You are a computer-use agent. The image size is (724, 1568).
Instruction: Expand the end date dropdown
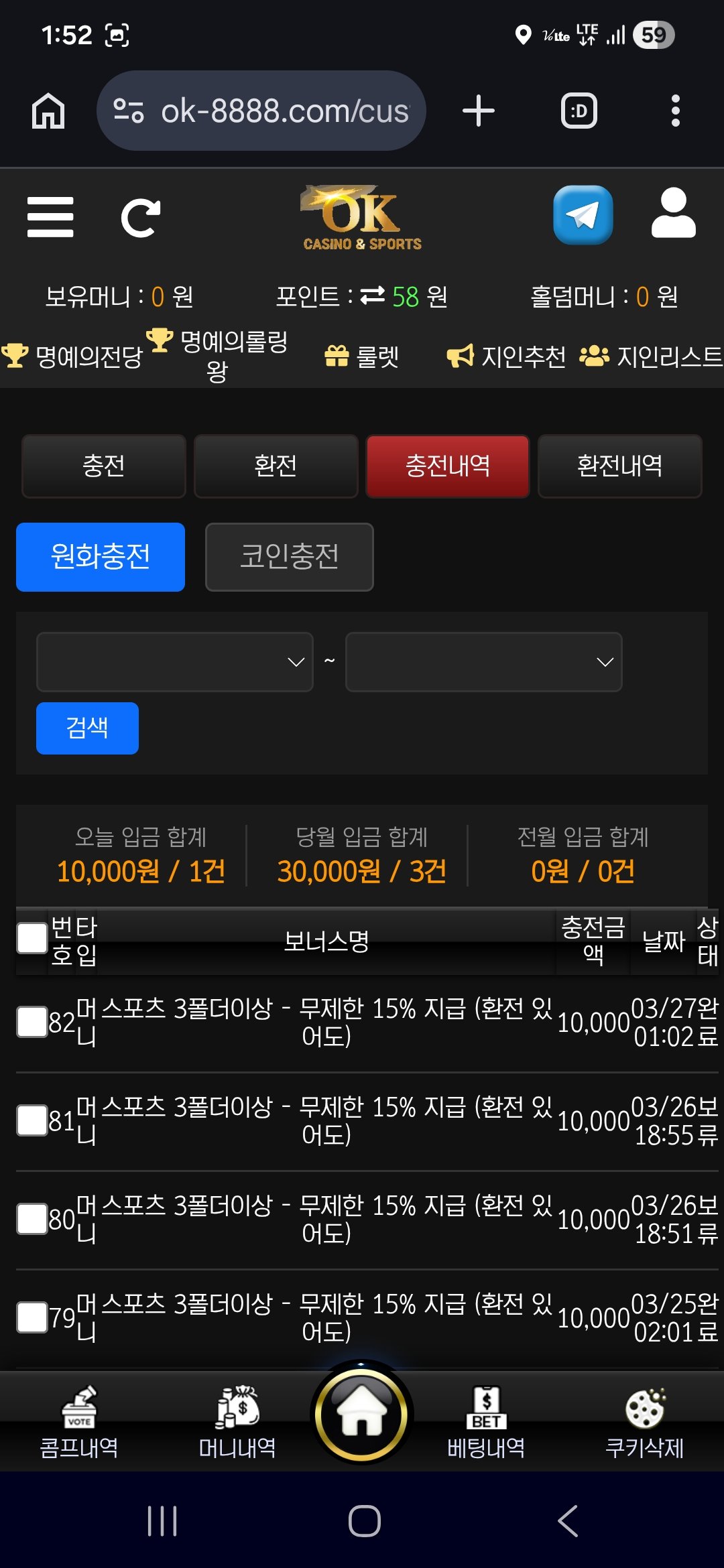coord(483,662)
